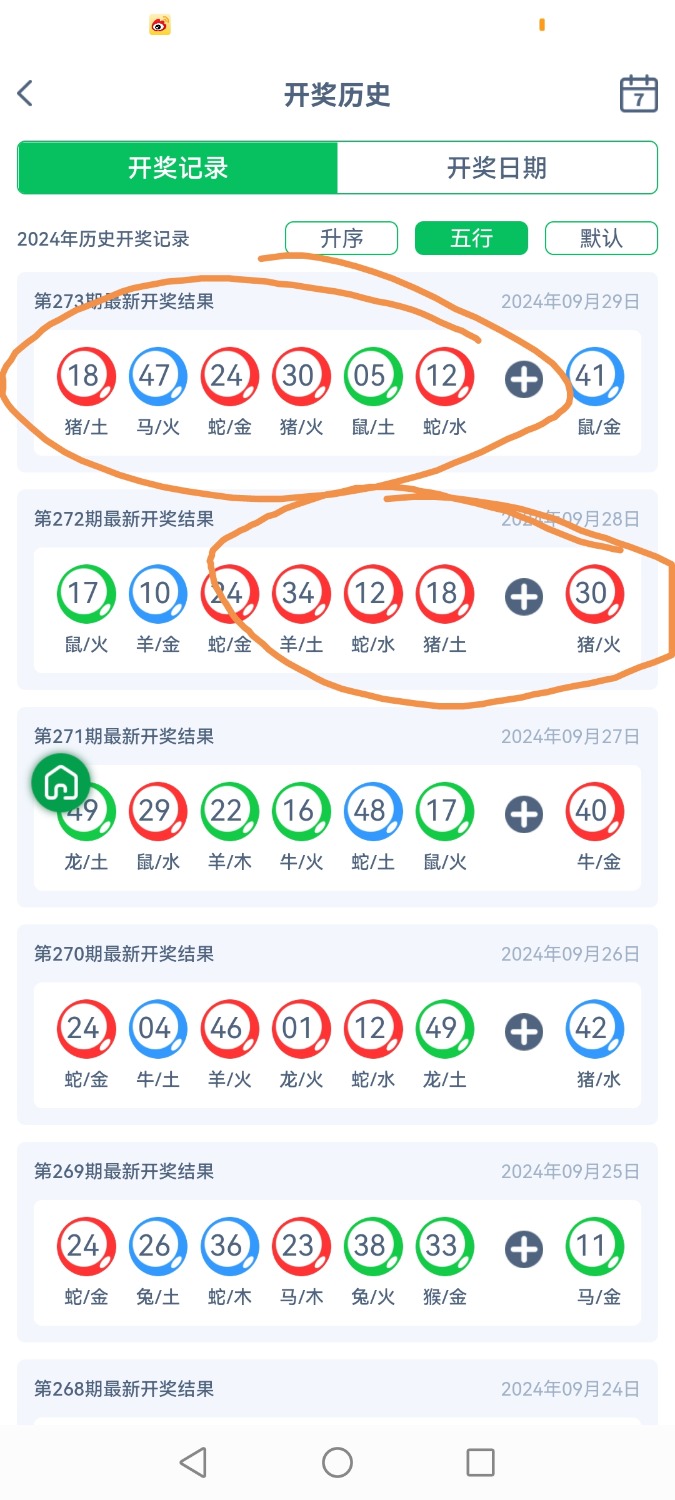Image resolution: width=675 pixels, height=1500 pixels.
Task: Go back using the top-left arrow
Action: pyautogui.click(x=26, y=94)
